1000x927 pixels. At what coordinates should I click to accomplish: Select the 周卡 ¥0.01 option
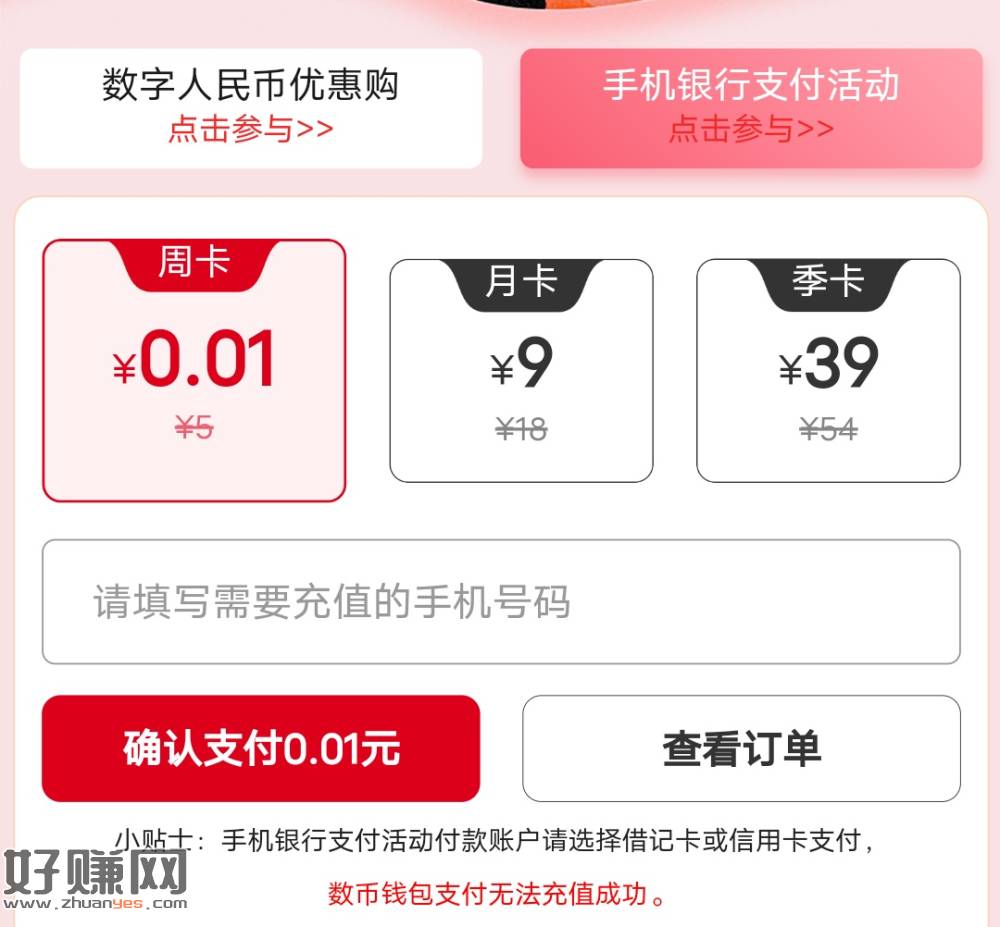coord(194,372)
